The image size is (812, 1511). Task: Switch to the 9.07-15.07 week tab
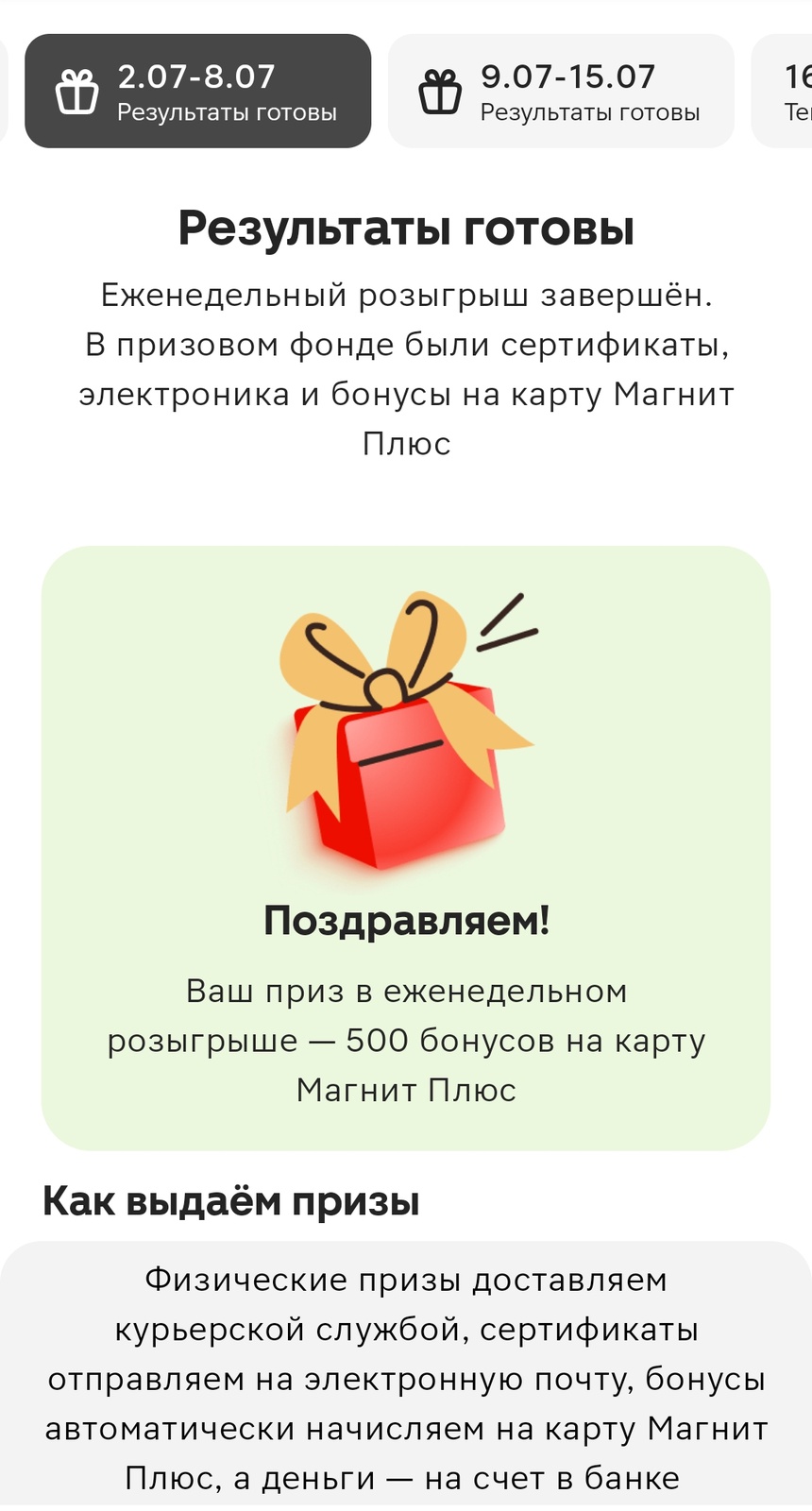click(x=561, y=92)
